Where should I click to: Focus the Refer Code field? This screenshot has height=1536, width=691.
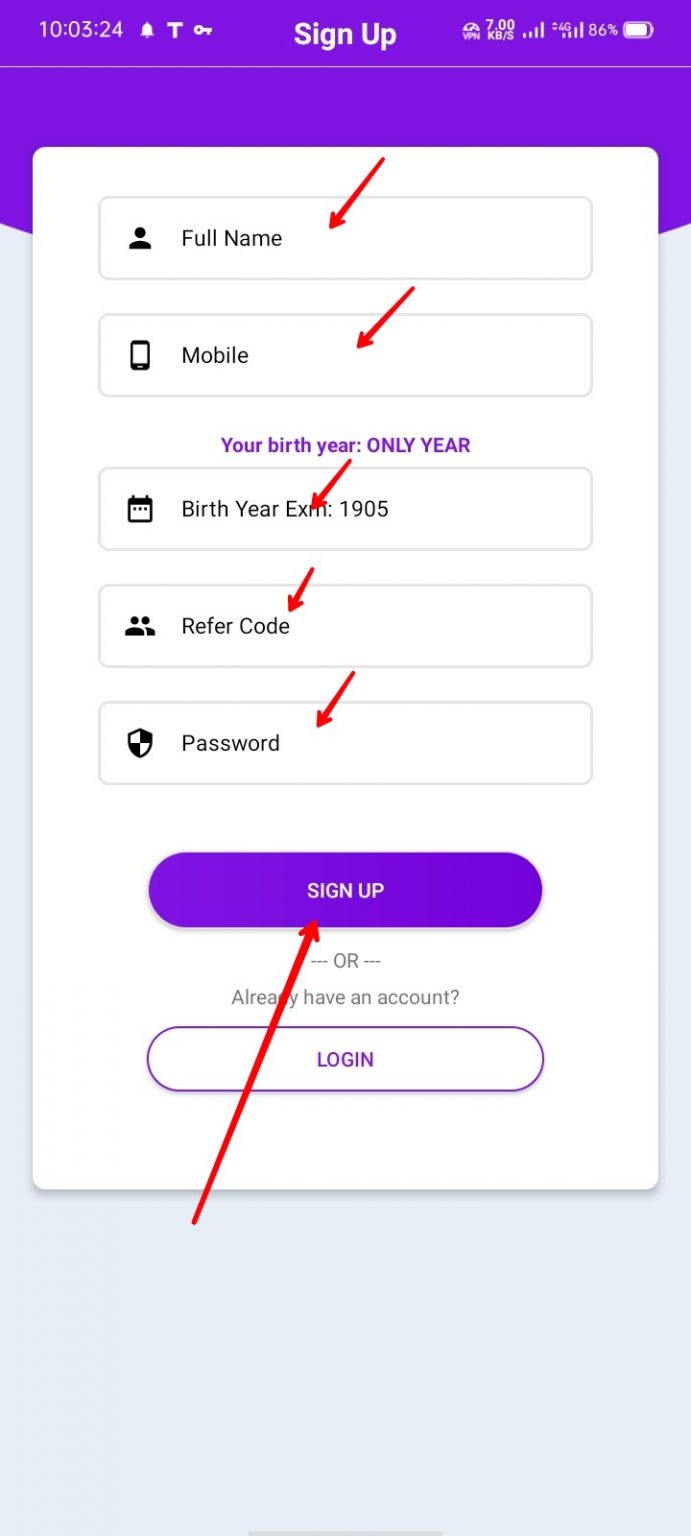point(345,626)
